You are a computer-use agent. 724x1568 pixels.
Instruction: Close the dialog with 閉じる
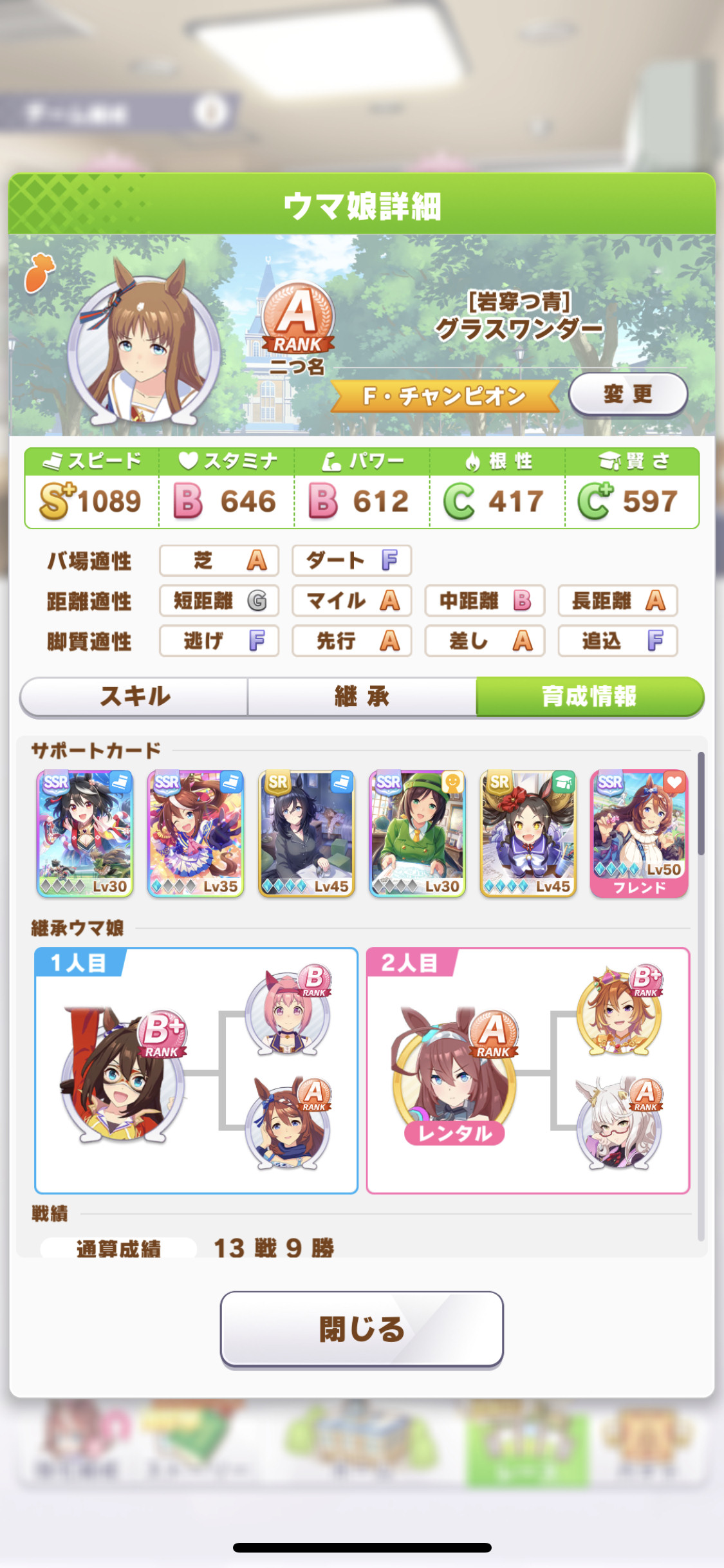pyautogui.click(x=362, y=1329)
